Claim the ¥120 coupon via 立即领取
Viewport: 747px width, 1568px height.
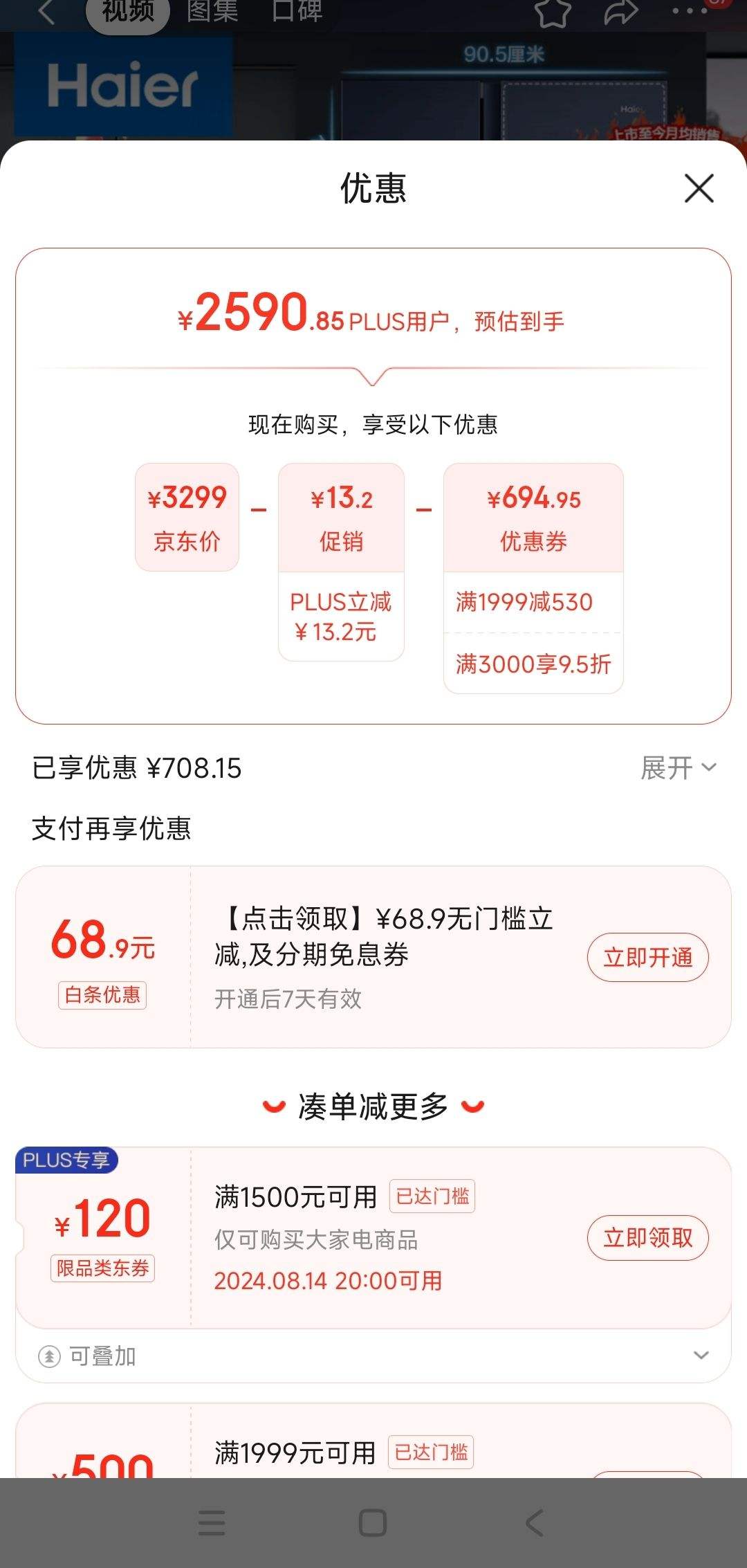point(648,1238)
